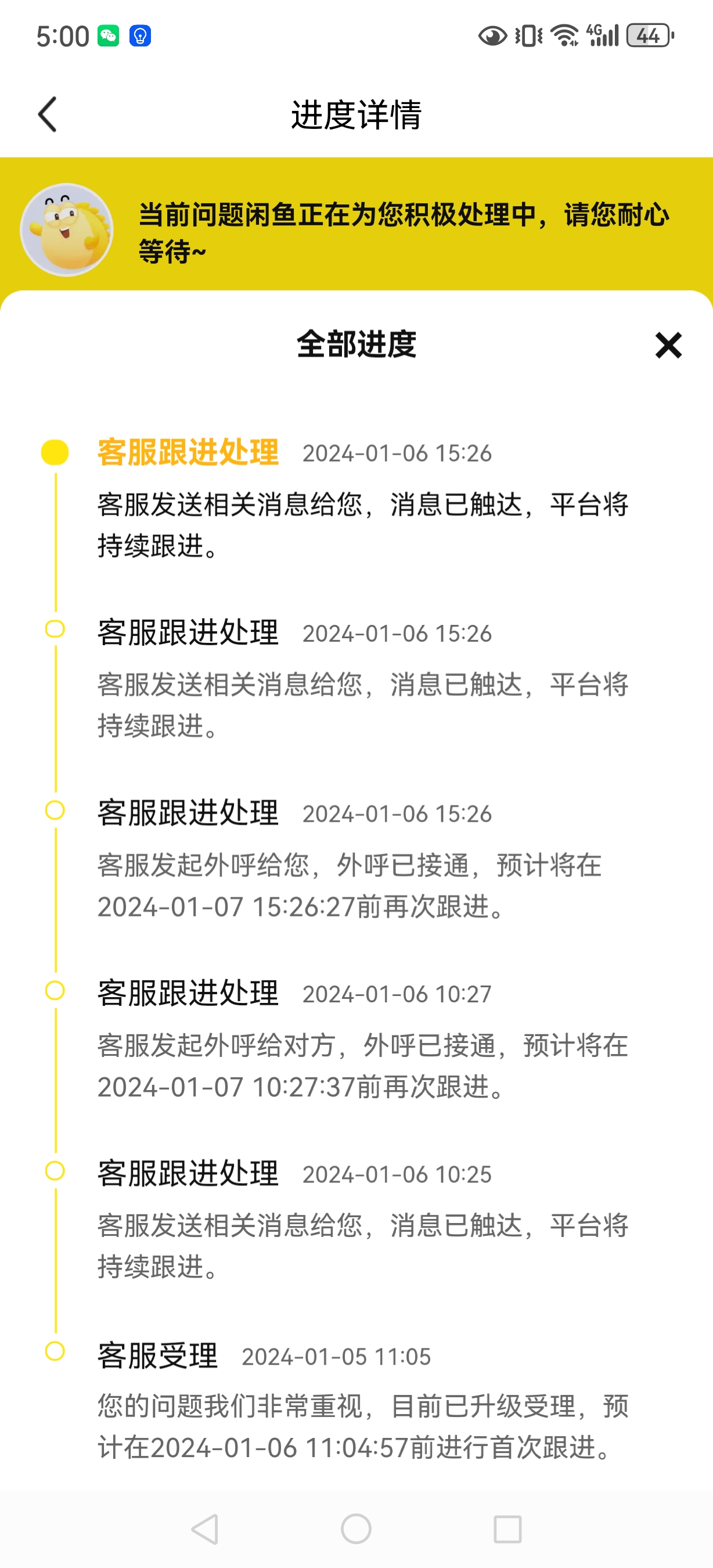Viewport: 713px width, 1568px height.
Task: Open the system recent apps view
Action: coord(507,1529)
